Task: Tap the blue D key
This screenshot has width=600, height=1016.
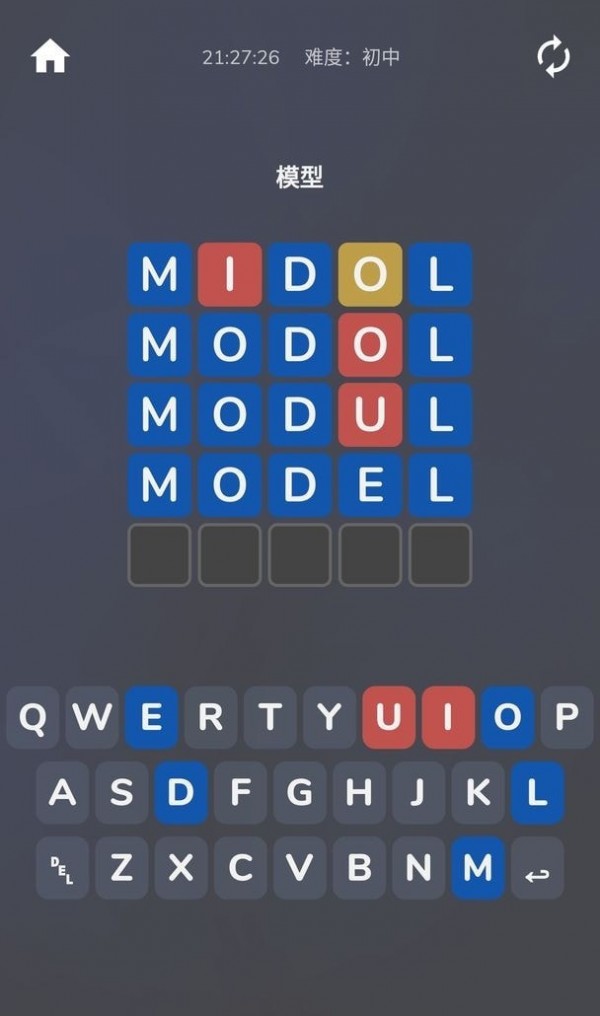Action: pos(181,793)
